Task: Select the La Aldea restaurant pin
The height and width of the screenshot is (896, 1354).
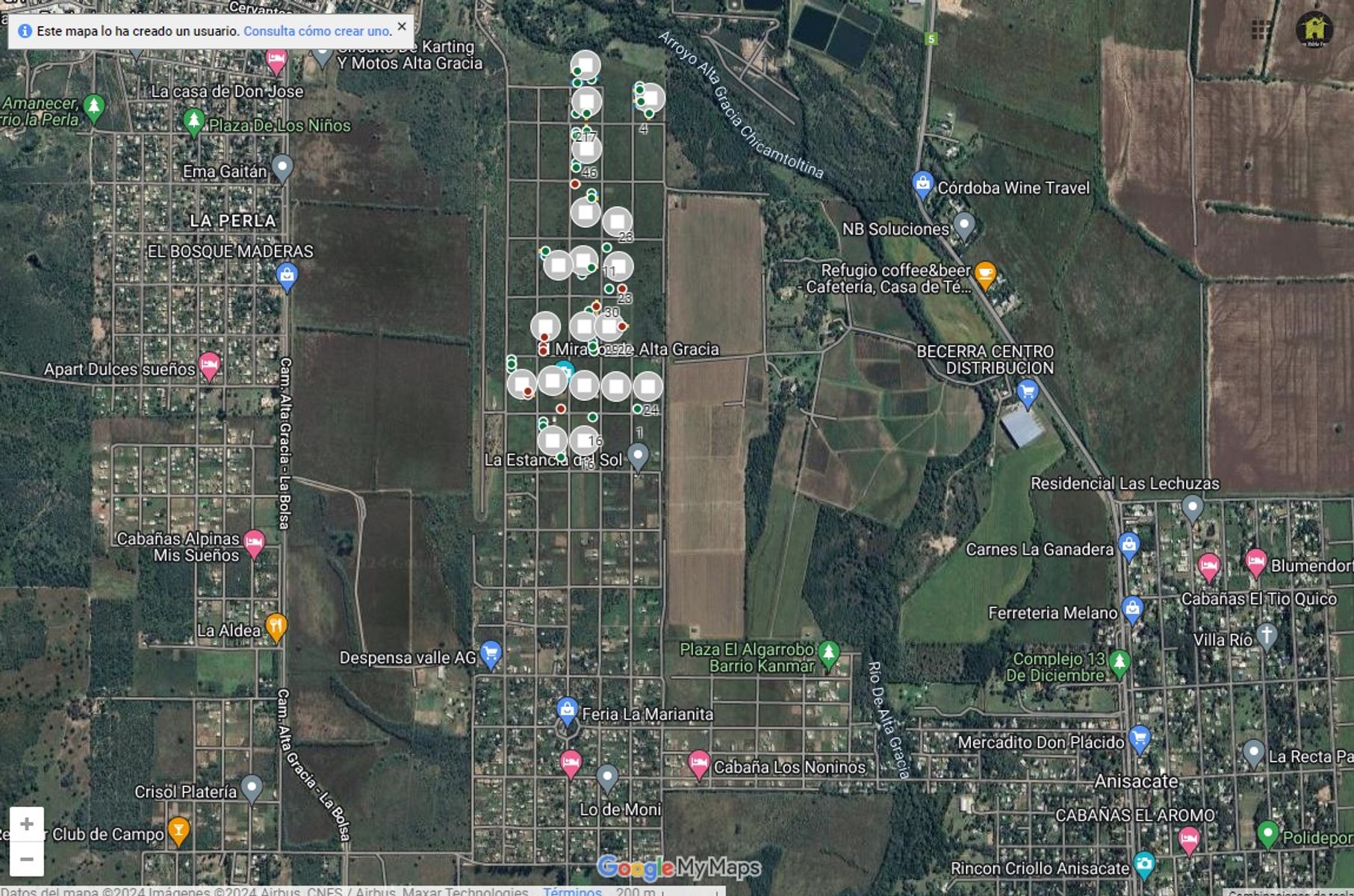Action: 276,626
